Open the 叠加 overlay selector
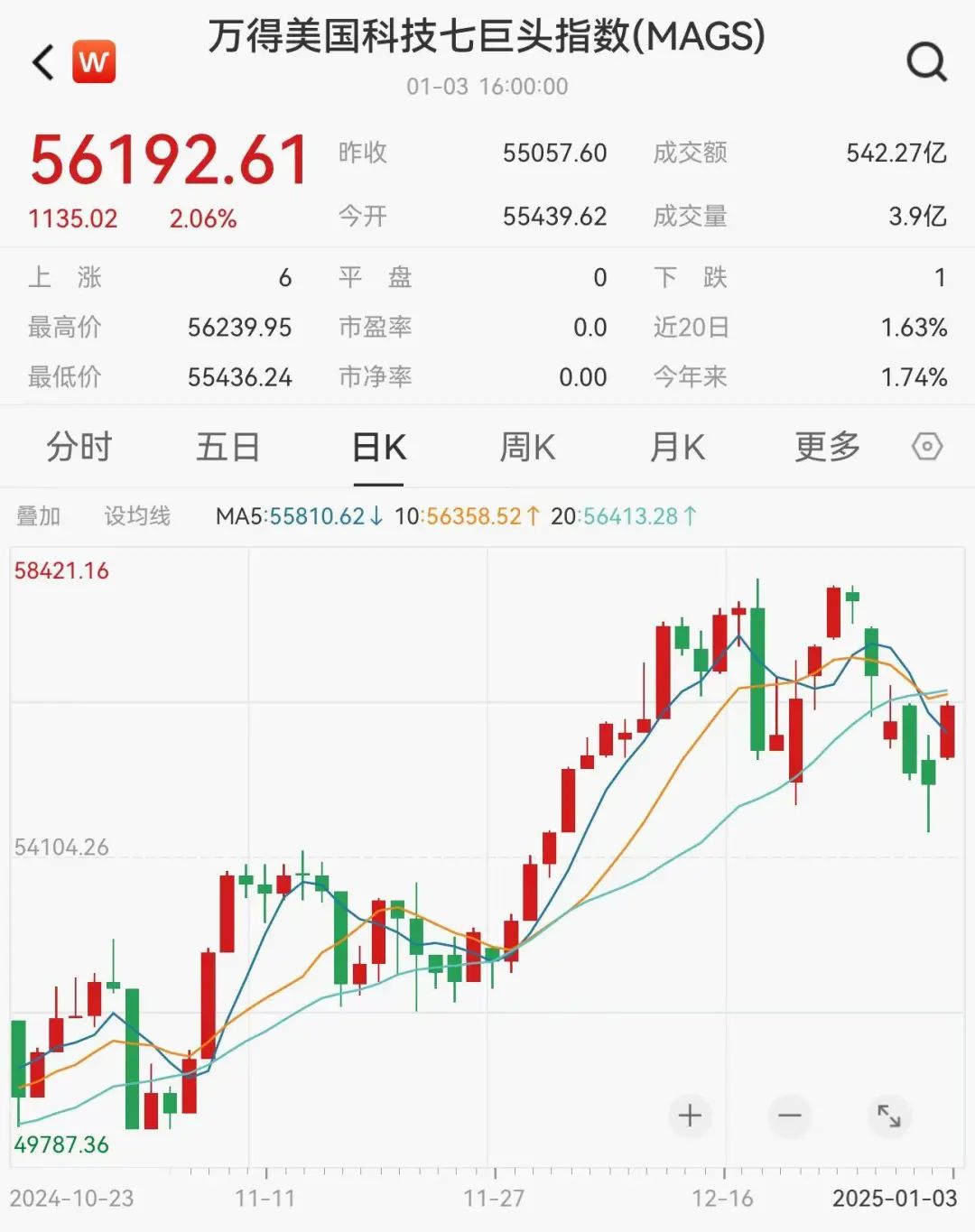This screenshot has width=975, height=1232. tap(40, 516)
